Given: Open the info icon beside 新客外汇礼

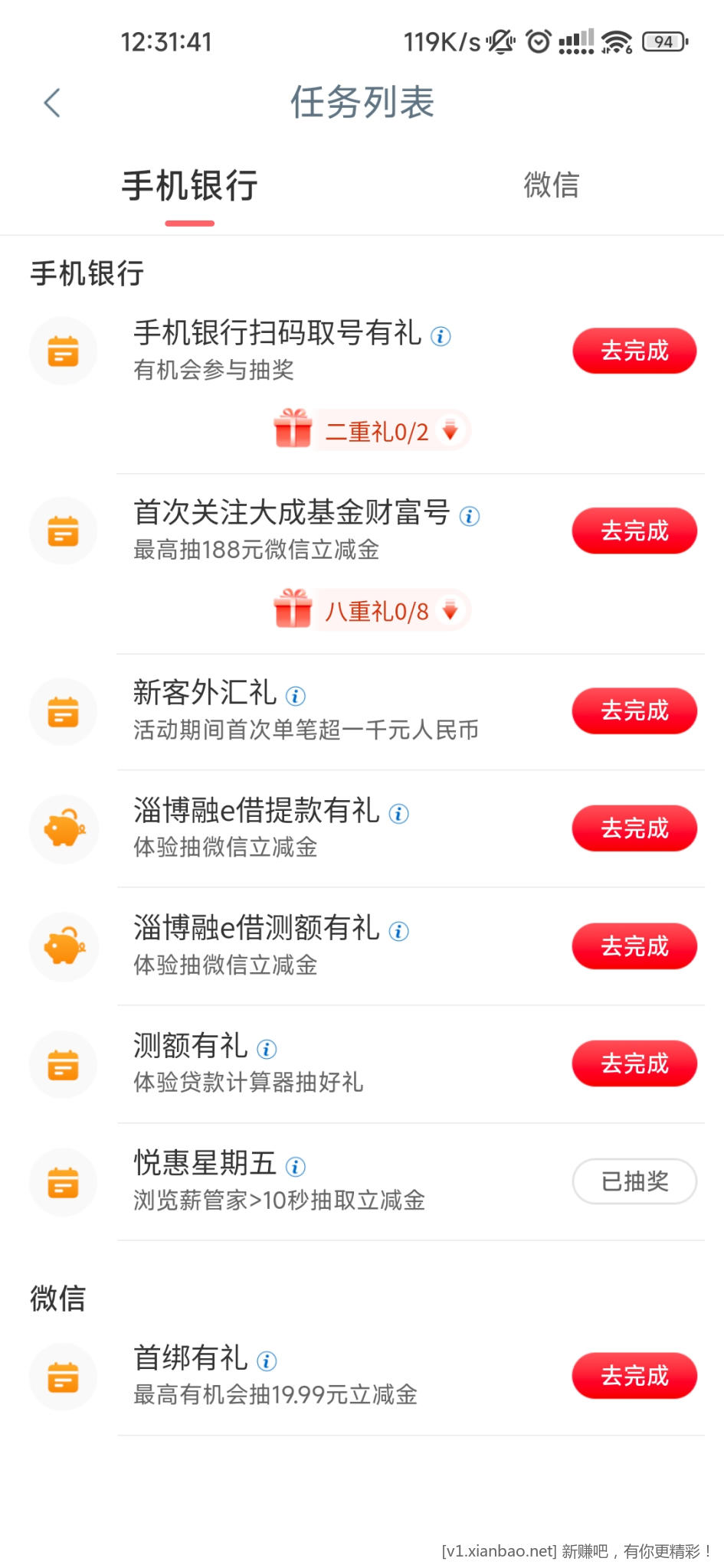Looking at the screenshot, I should point(295,695).
